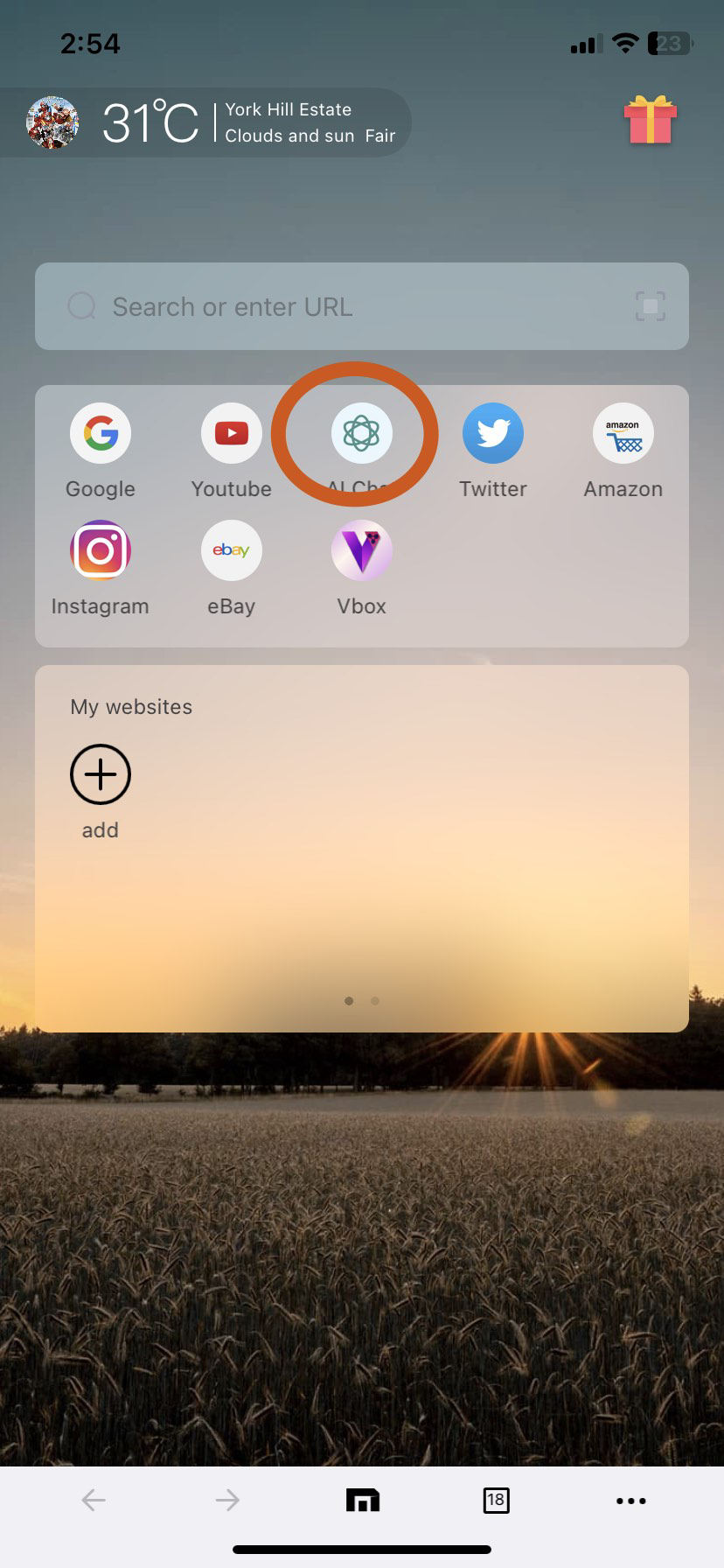Open the eBay shortcut
This screenshot has height=1568, width=724.
pyautogui.click(x=231, y=549)
